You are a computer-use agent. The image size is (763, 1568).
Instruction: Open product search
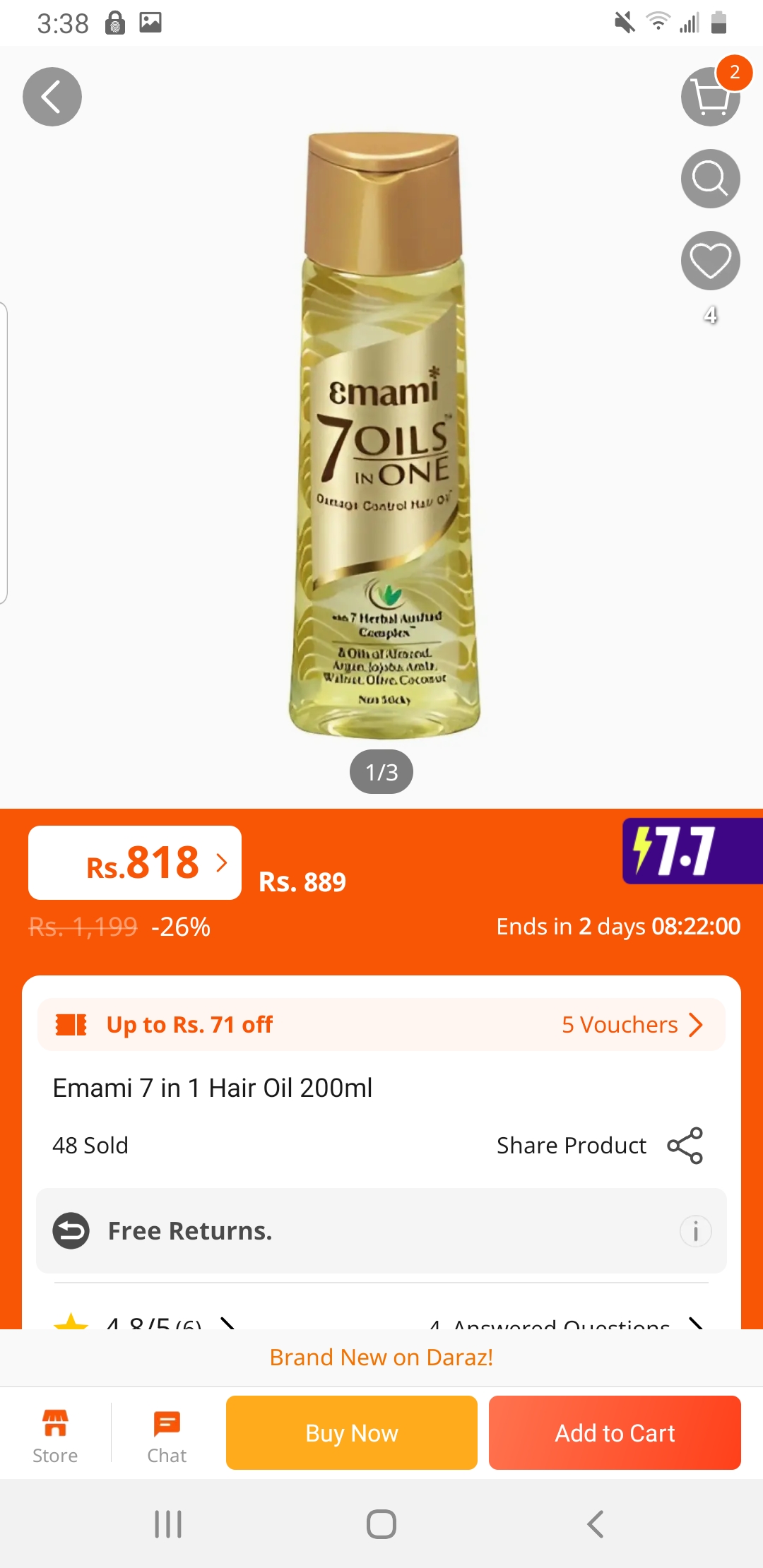[x=709, y=179]
